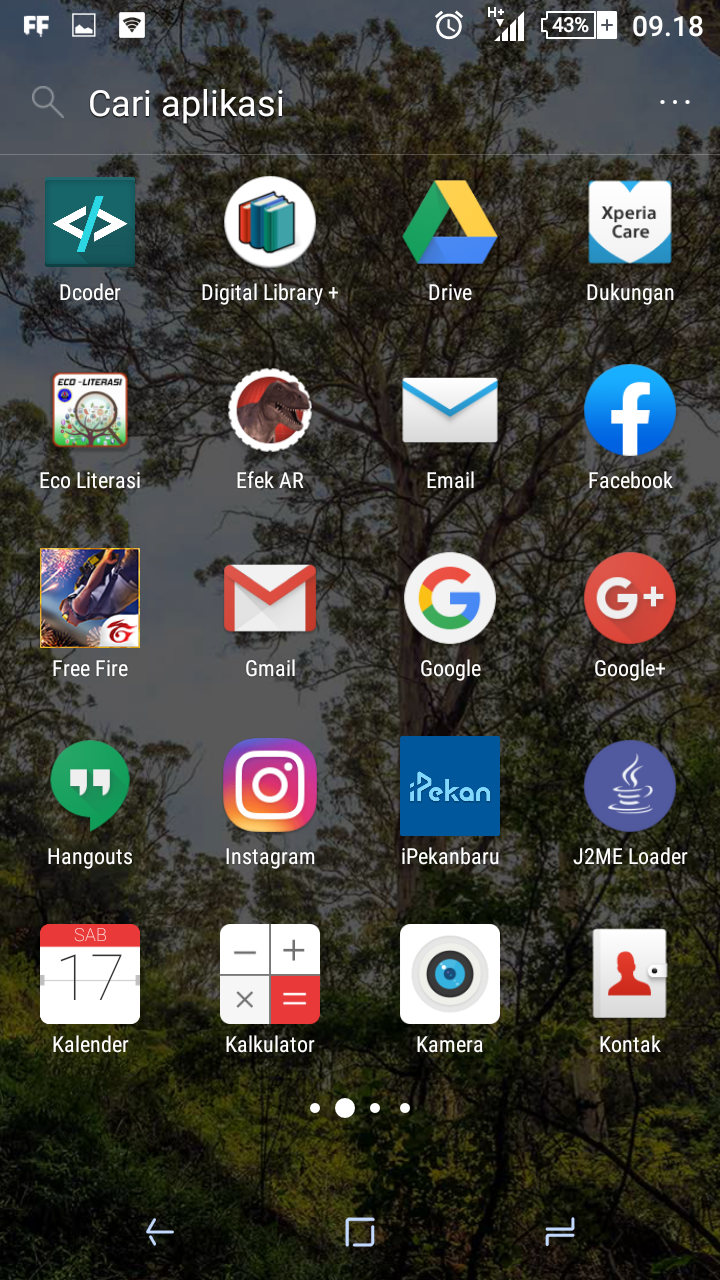Image resolution: width=720 pixels, height=1280 pixels.
Task: Open Google Drive
Action: 450,222
